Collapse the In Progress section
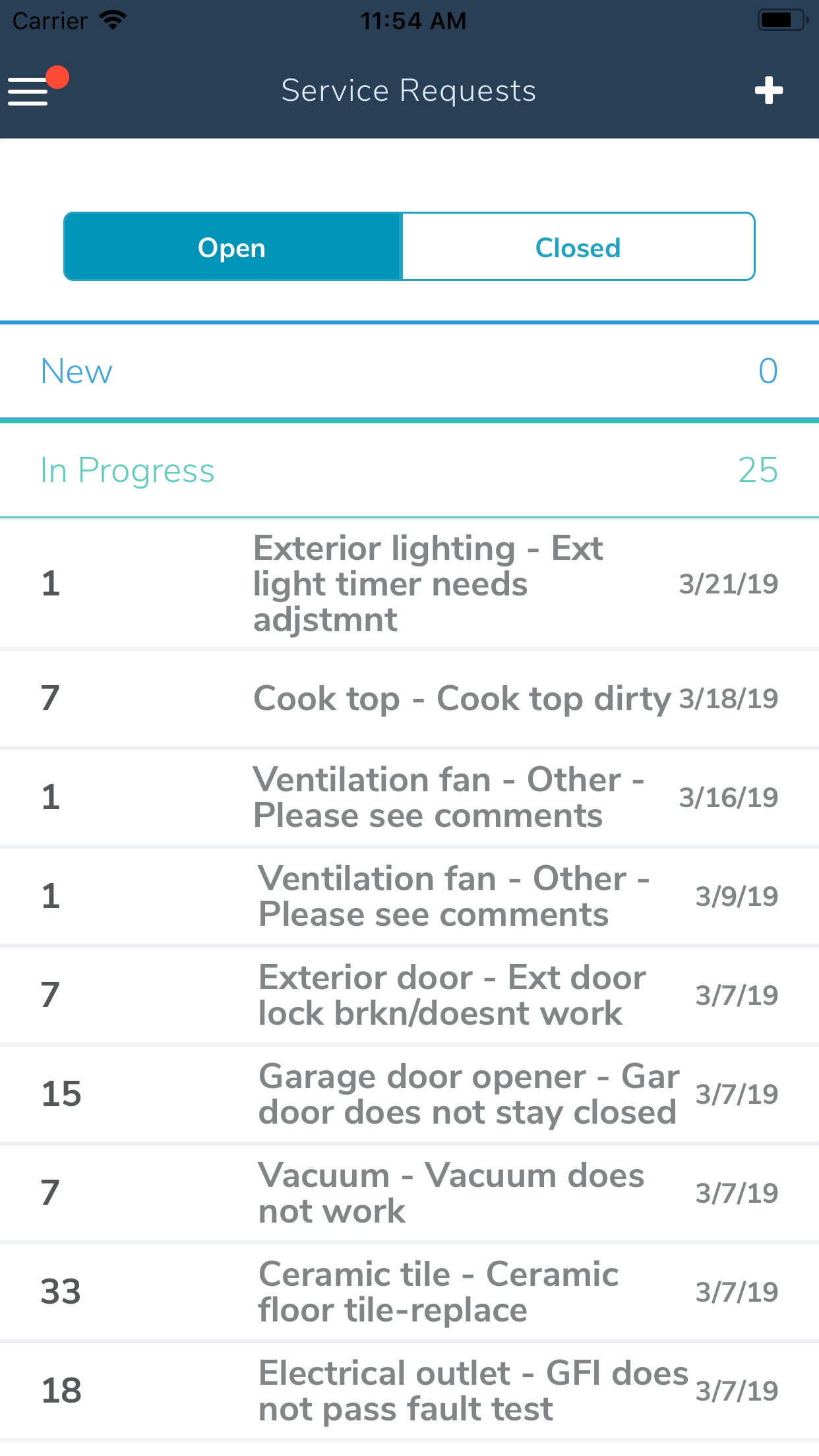 pos(409,470)
